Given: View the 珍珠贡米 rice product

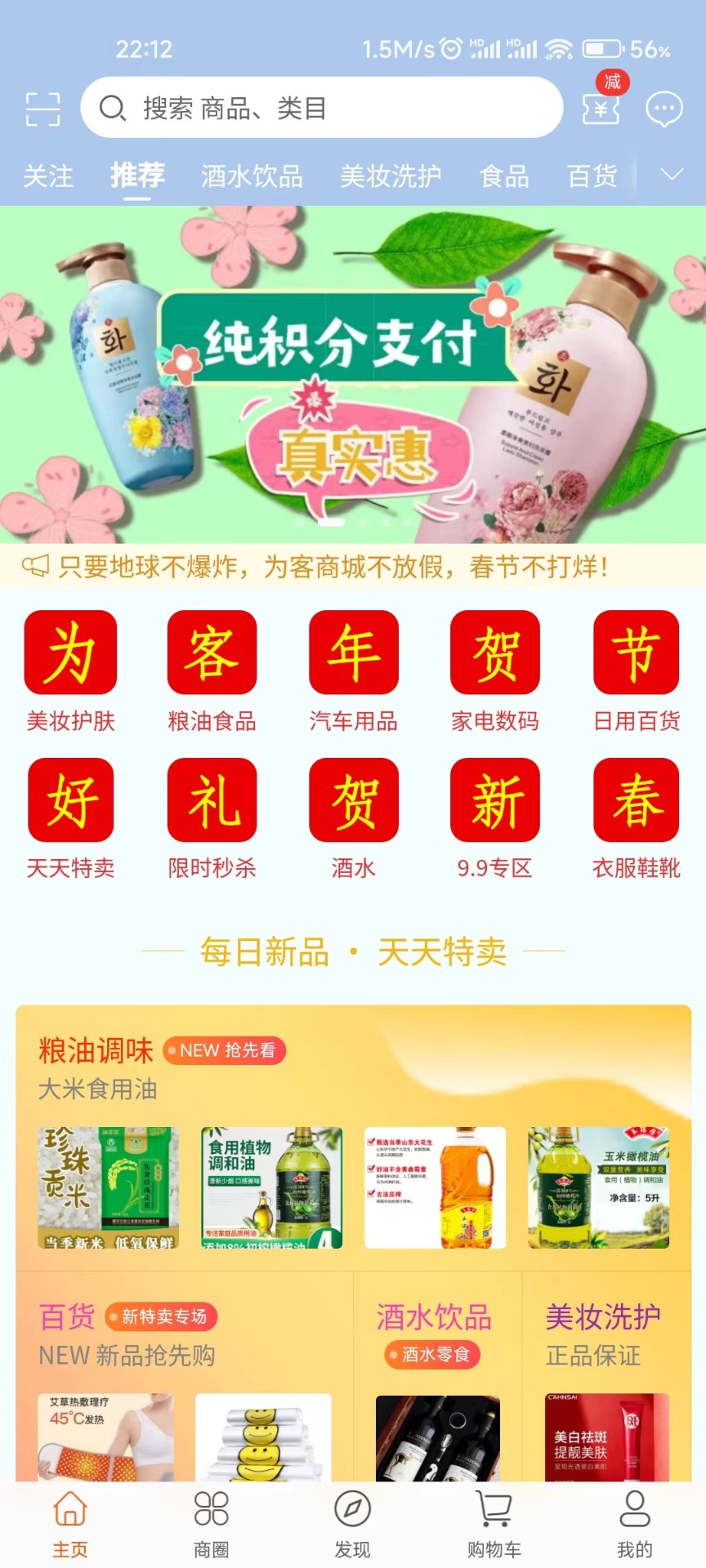Looking at the screenshot, I should 109,1187.
